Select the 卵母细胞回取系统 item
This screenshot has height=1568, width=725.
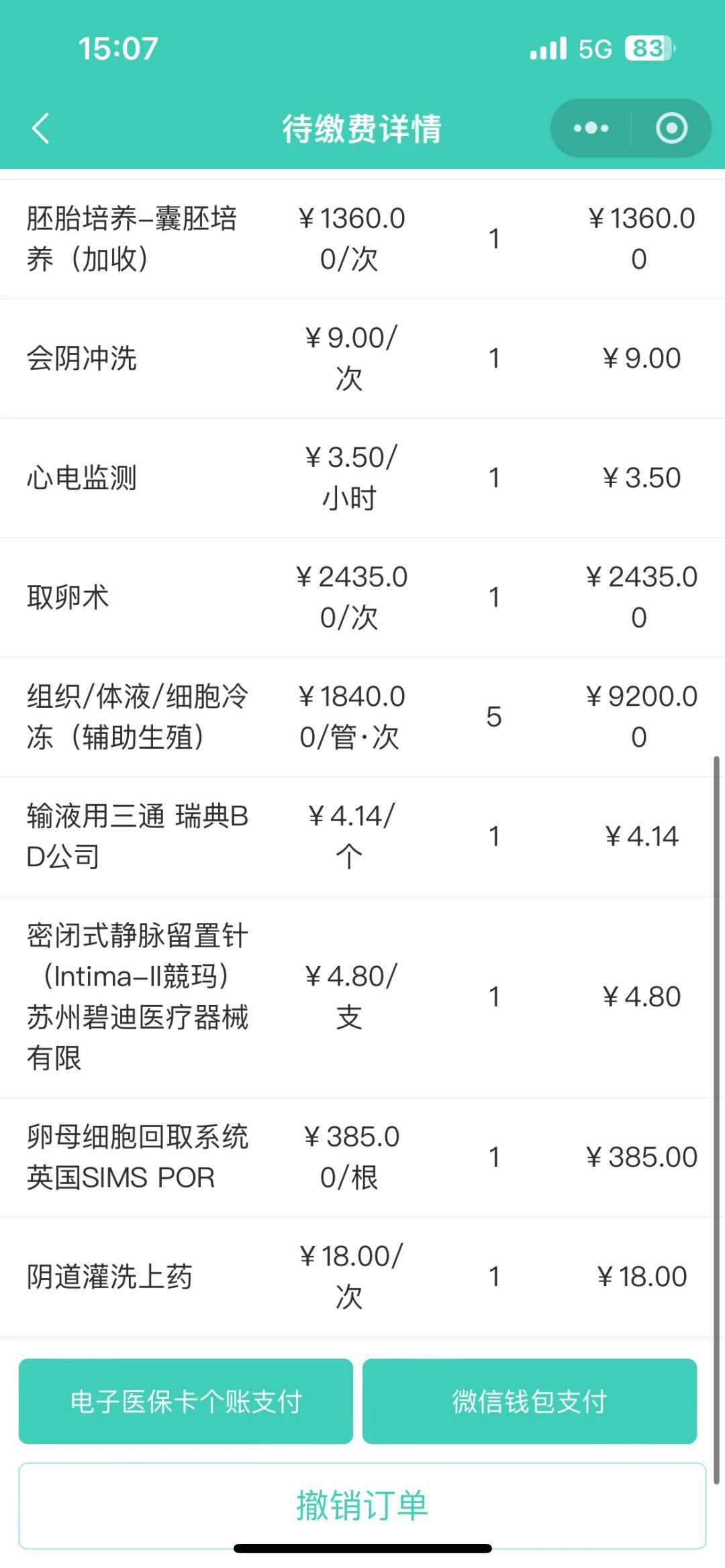click(362, 1157)
